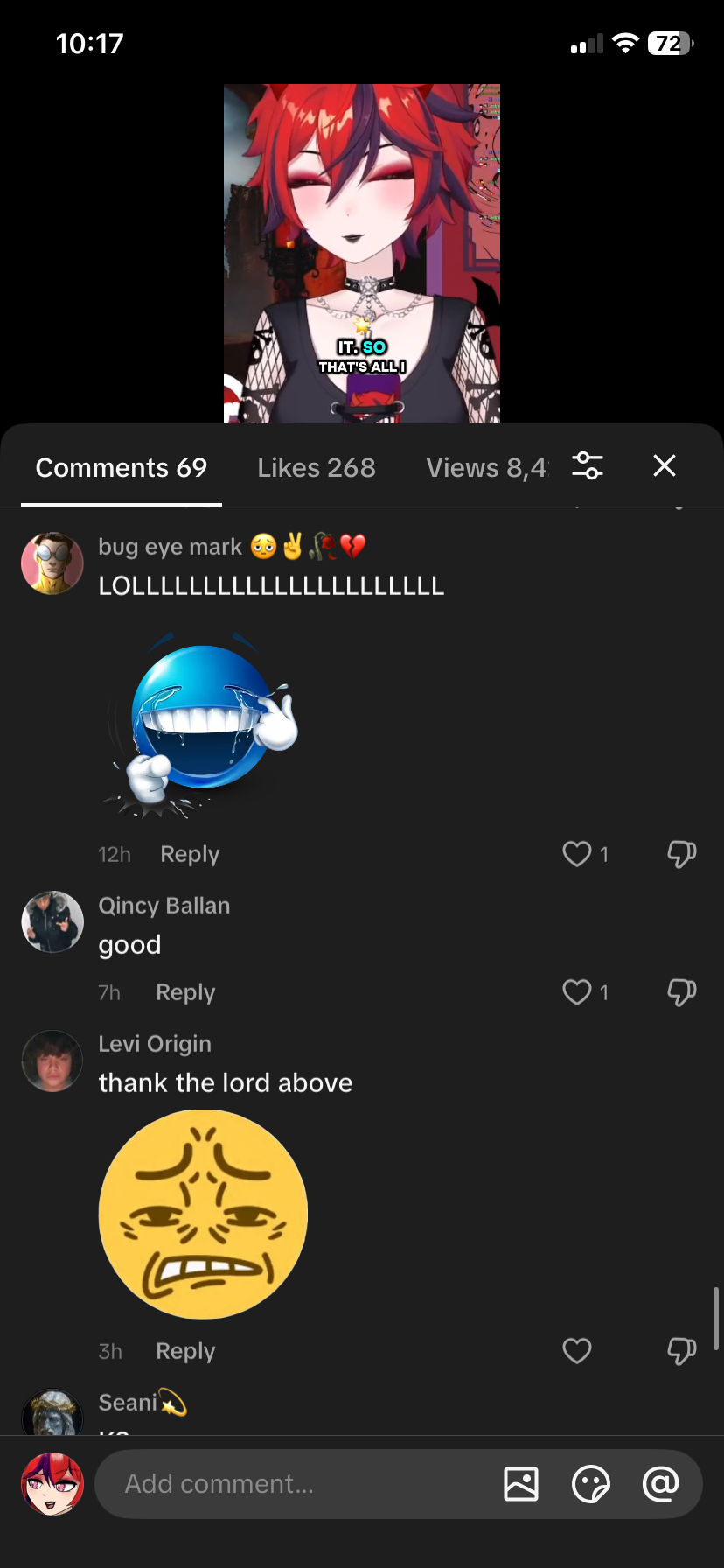724x1568 pixels.
Task: Like Levi Origin's comment
Action: click(x=577, y=1350)
